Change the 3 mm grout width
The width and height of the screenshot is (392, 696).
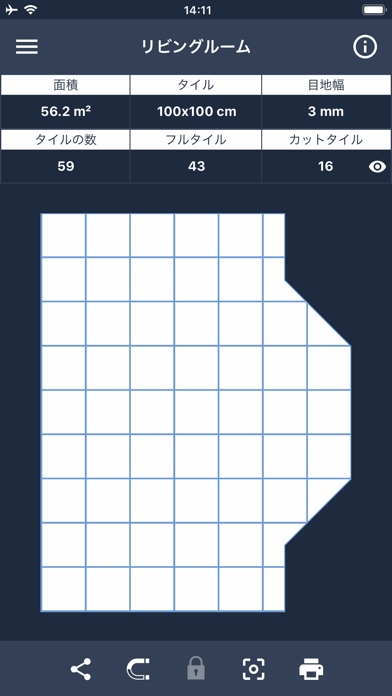pos(326,111)
